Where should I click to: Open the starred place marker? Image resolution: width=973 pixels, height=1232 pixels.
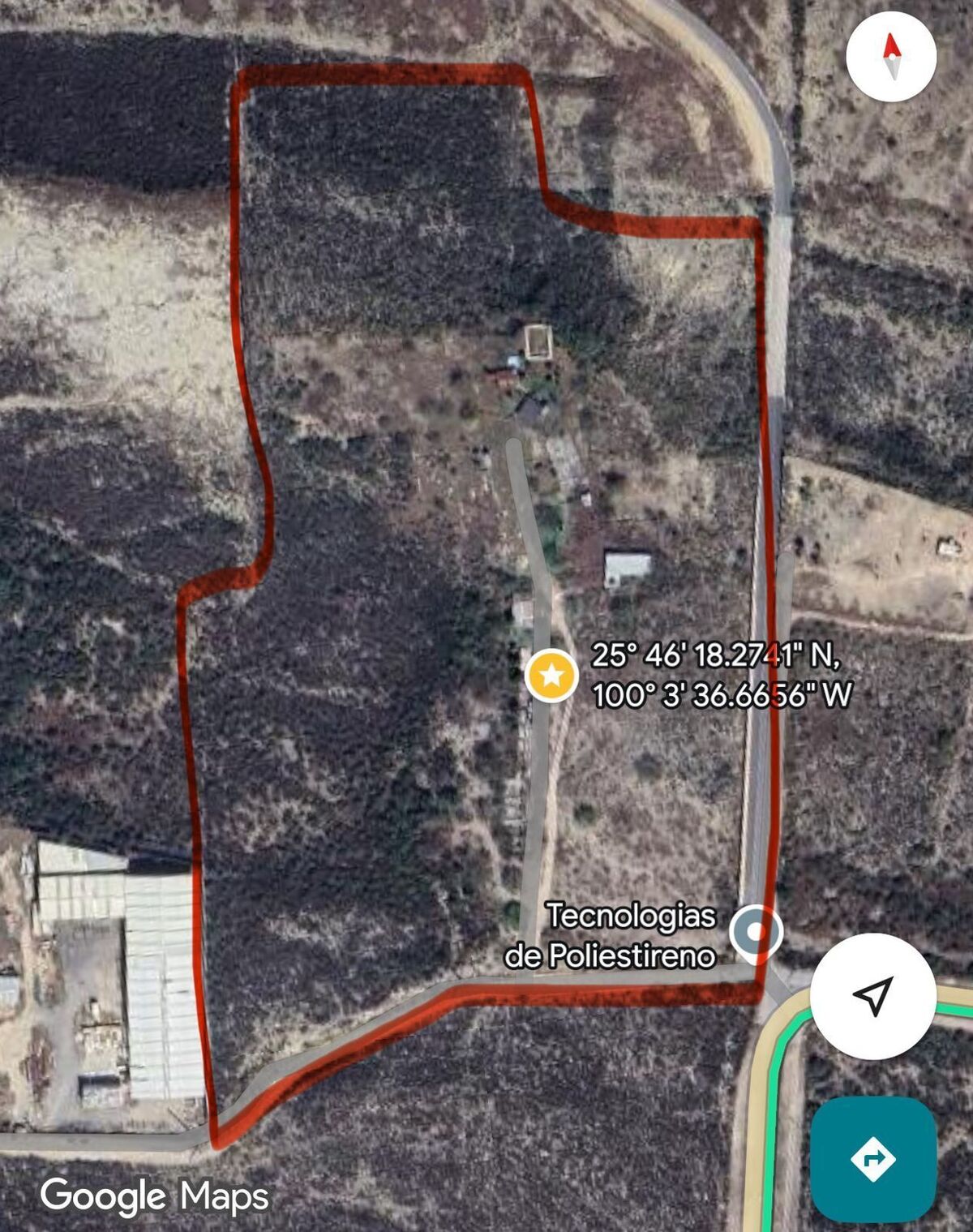(551, 674)
